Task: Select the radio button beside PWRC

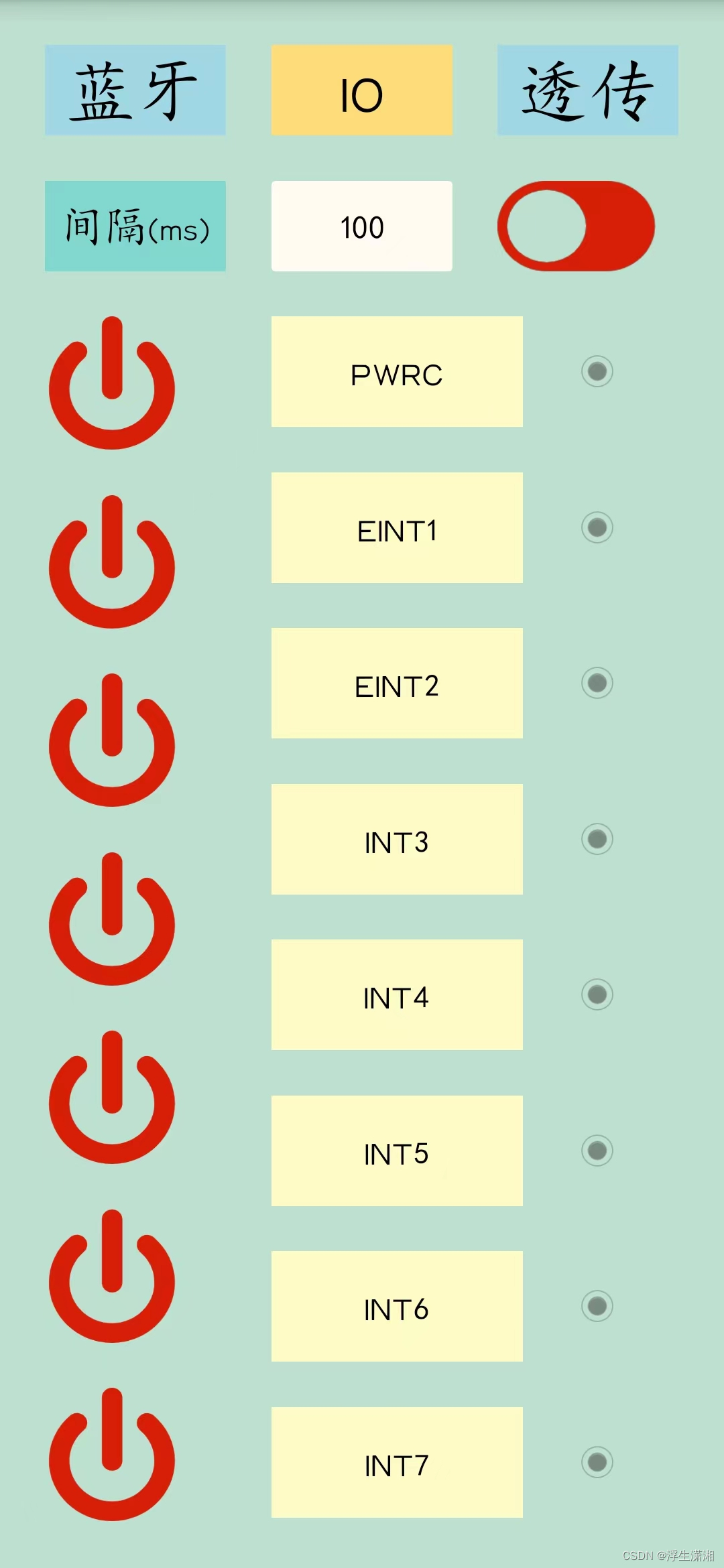Action: pyautogui.click(x=597, y=371)
